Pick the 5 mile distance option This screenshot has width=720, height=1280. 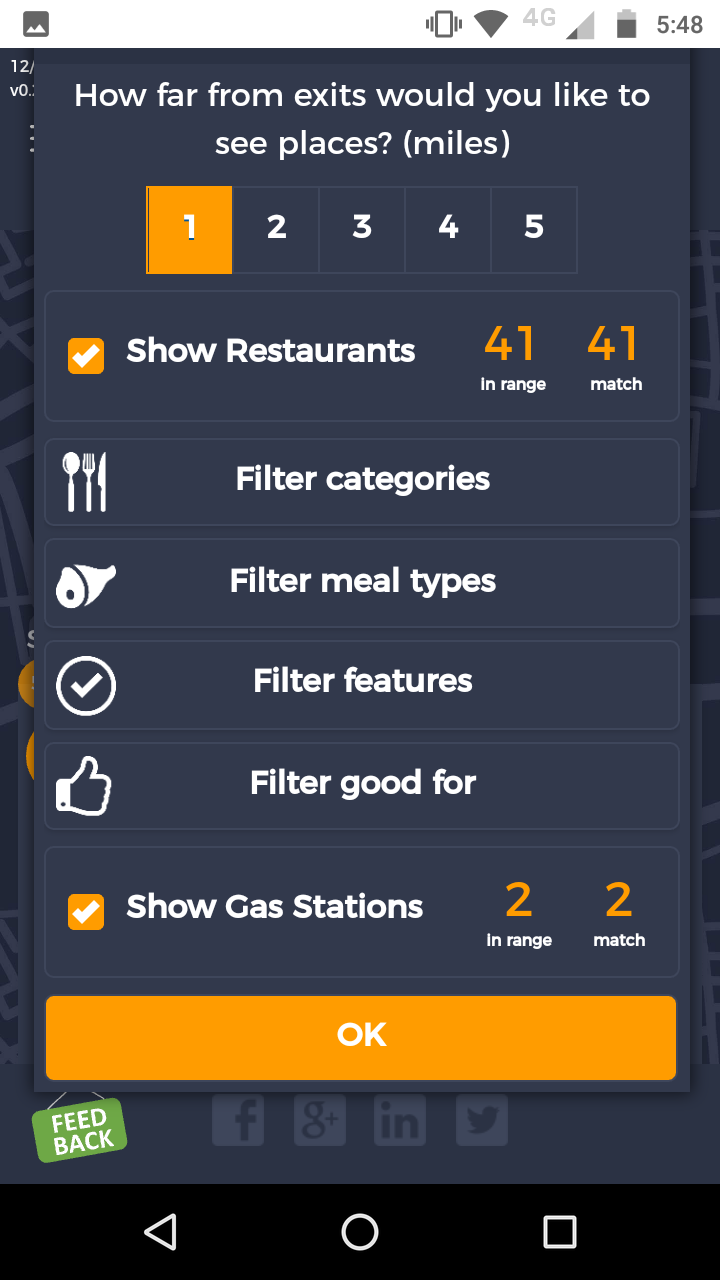coord(534,229)
